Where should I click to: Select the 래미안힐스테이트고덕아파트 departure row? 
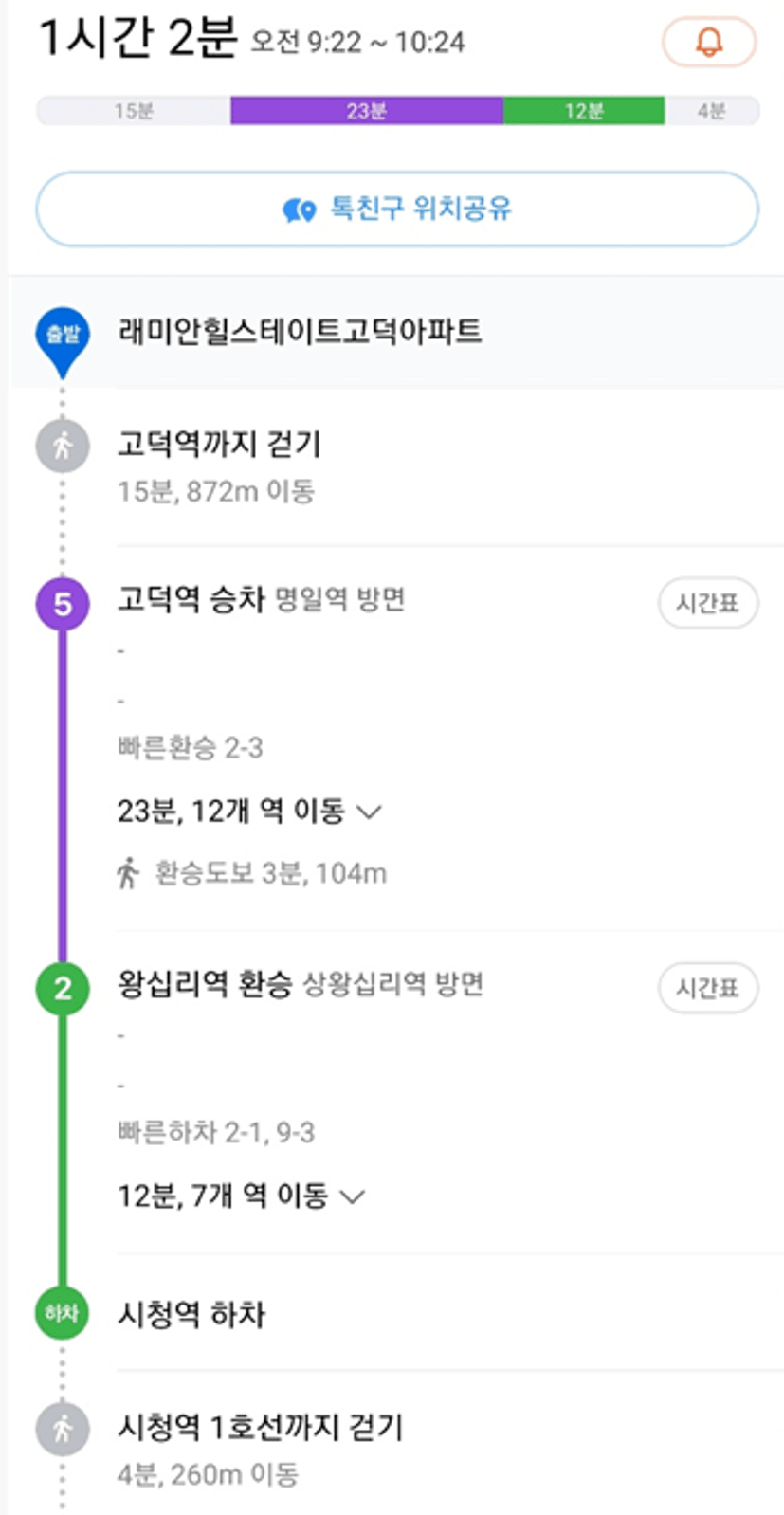pyautogui.click(x=396, y=333)
